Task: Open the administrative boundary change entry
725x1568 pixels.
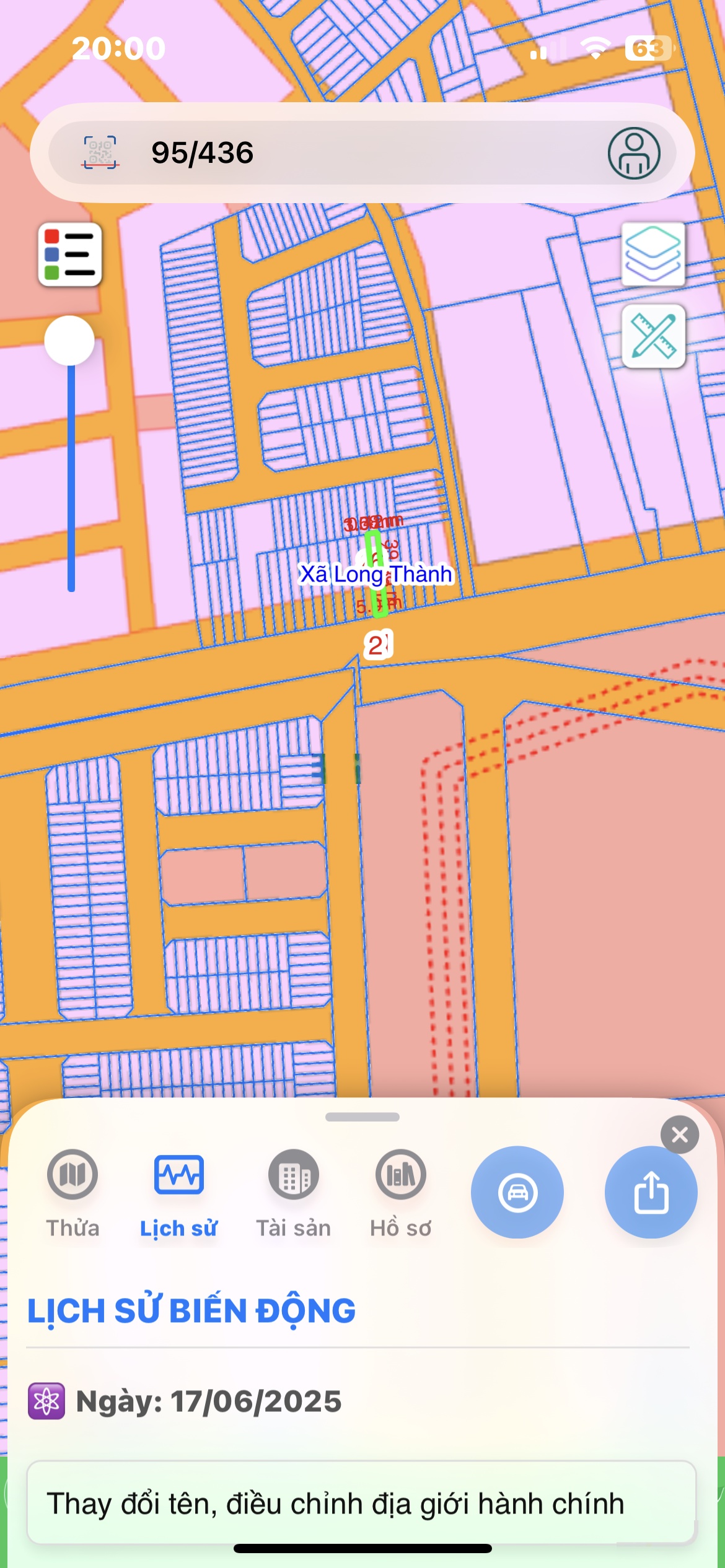Action: tap(361, 1503)
